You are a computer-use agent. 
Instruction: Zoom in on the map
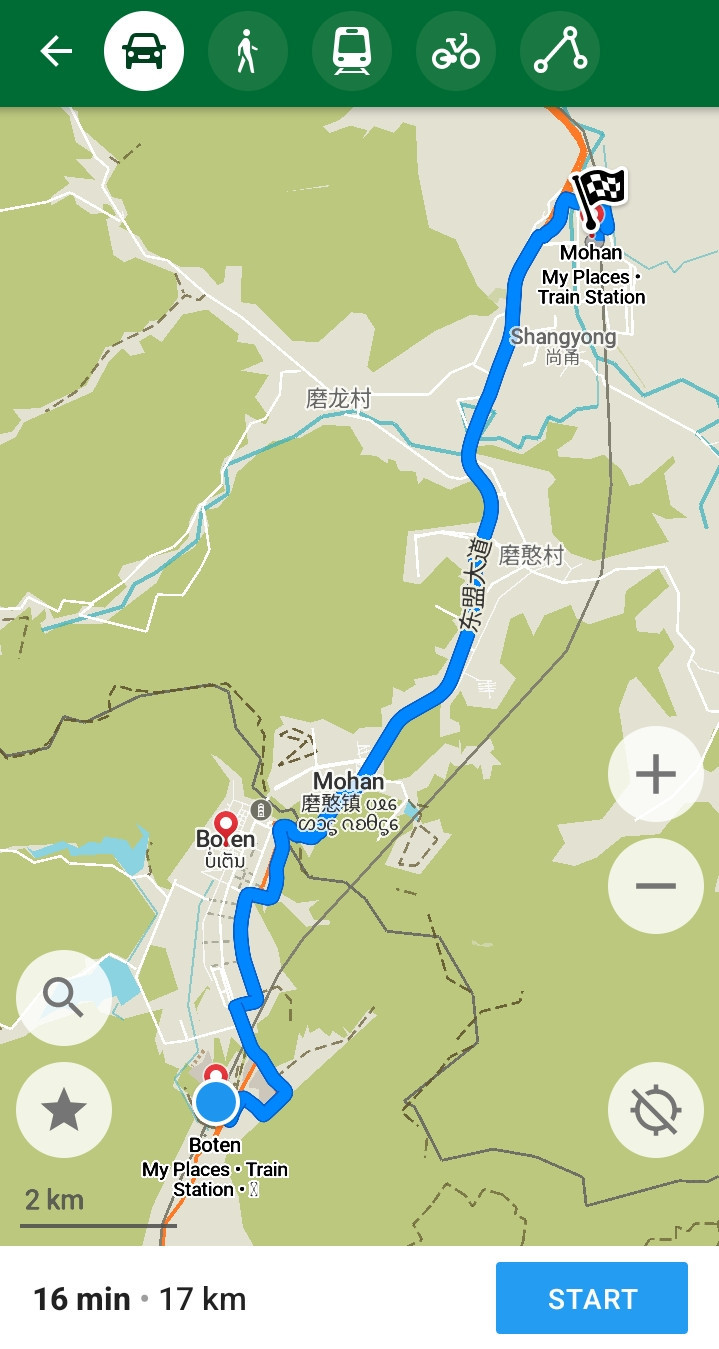click(x=656, y=774)
